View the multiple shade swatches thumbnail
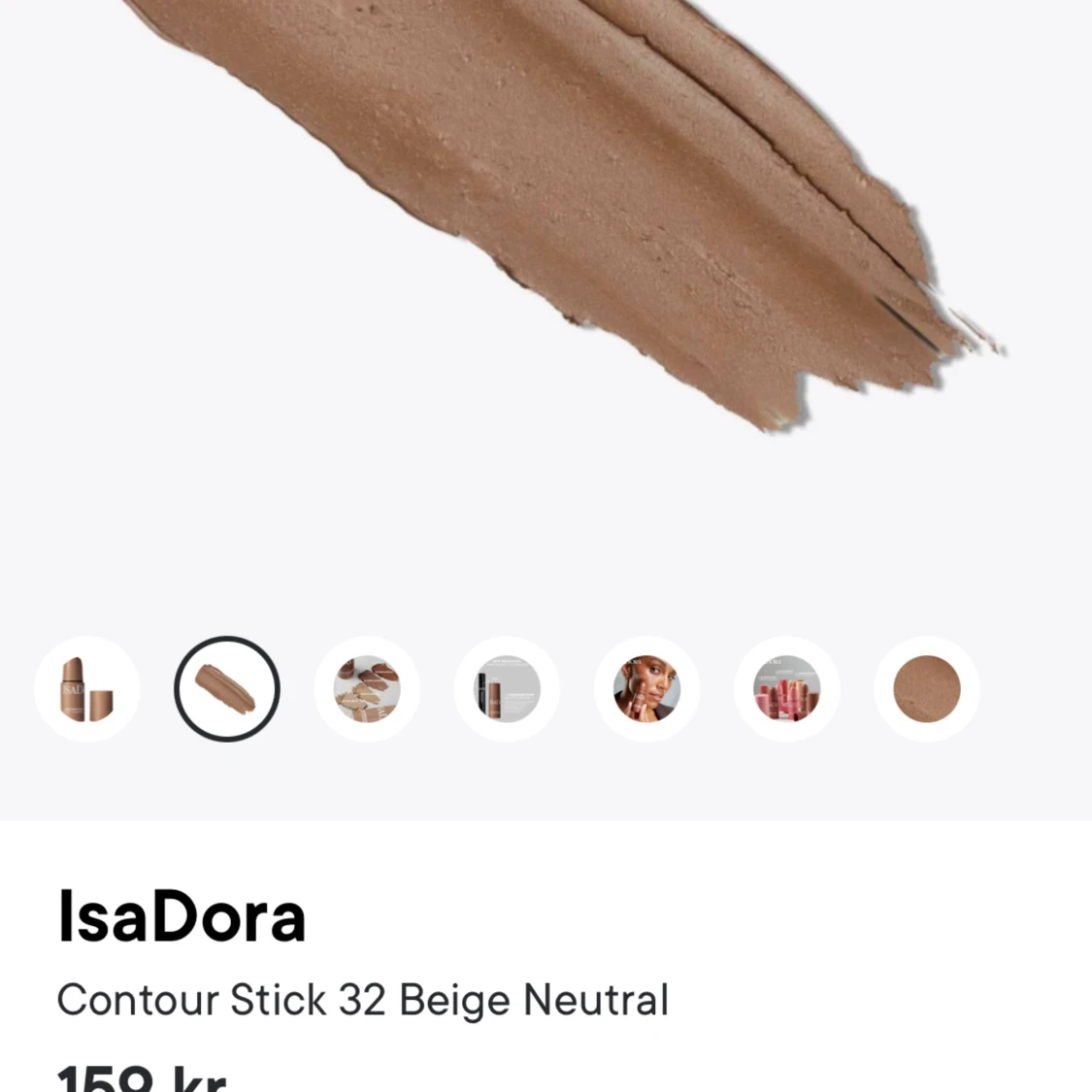 (x=367, y=689)
